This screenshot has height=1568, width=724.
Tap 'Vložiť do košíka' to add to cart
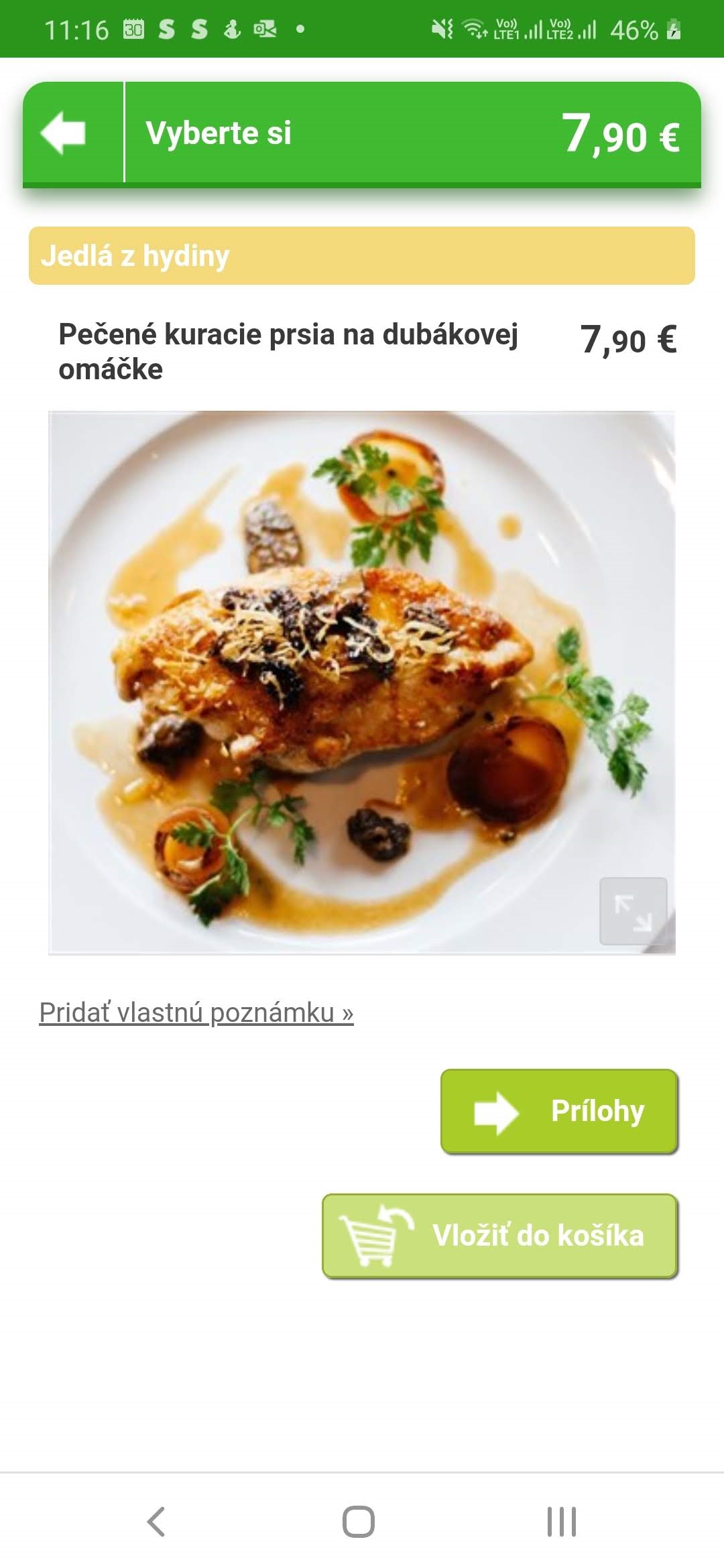coord(500,1236)
